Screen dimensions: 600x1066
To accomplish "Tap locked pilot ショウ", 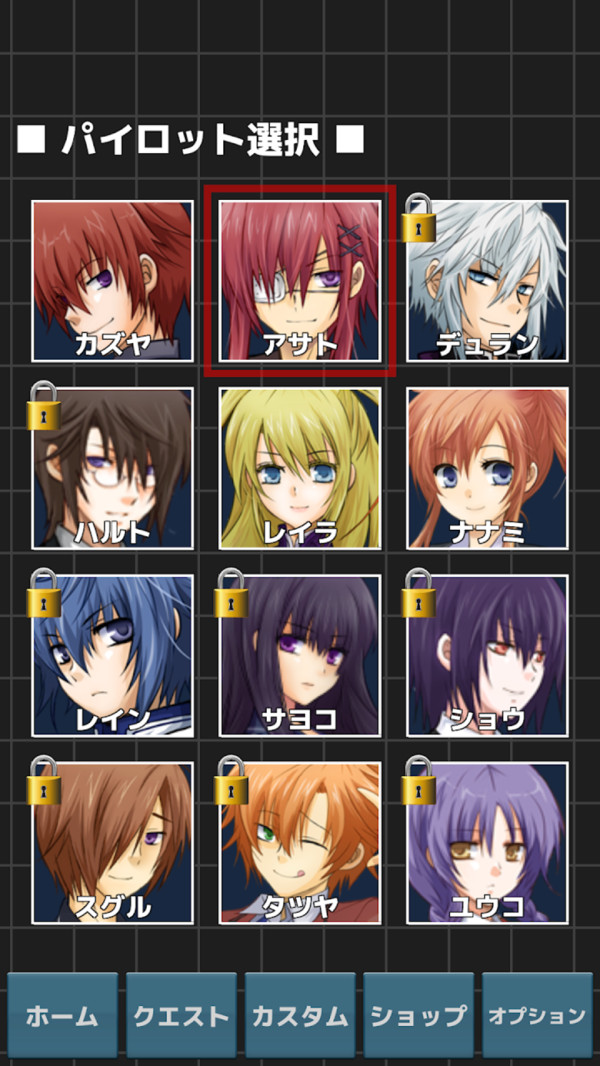I will tap(487, 655).
